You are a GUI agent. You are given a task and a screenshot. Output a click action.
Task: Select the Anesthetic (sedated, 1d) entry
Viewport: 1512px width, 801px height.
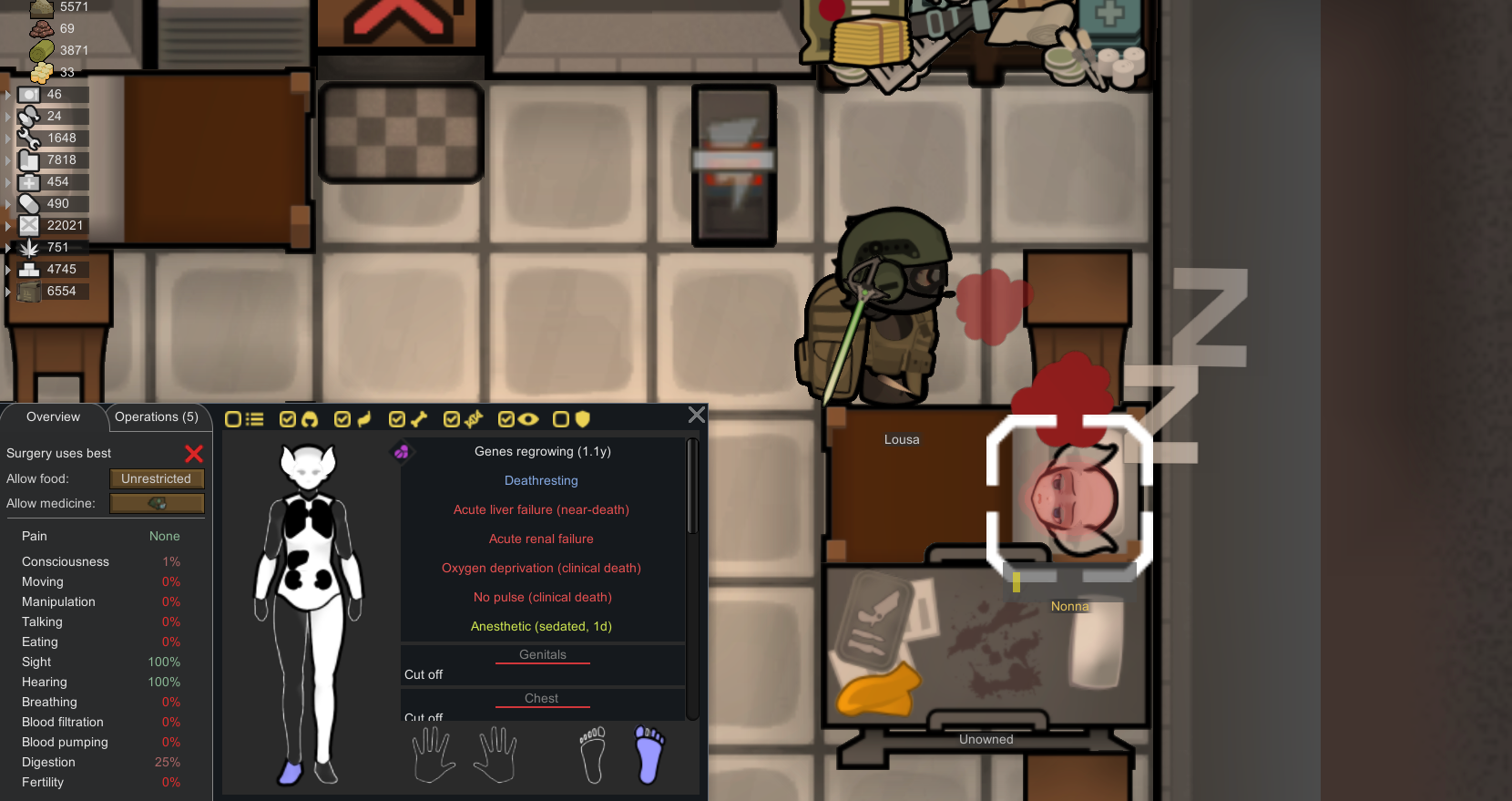(541, 627)
